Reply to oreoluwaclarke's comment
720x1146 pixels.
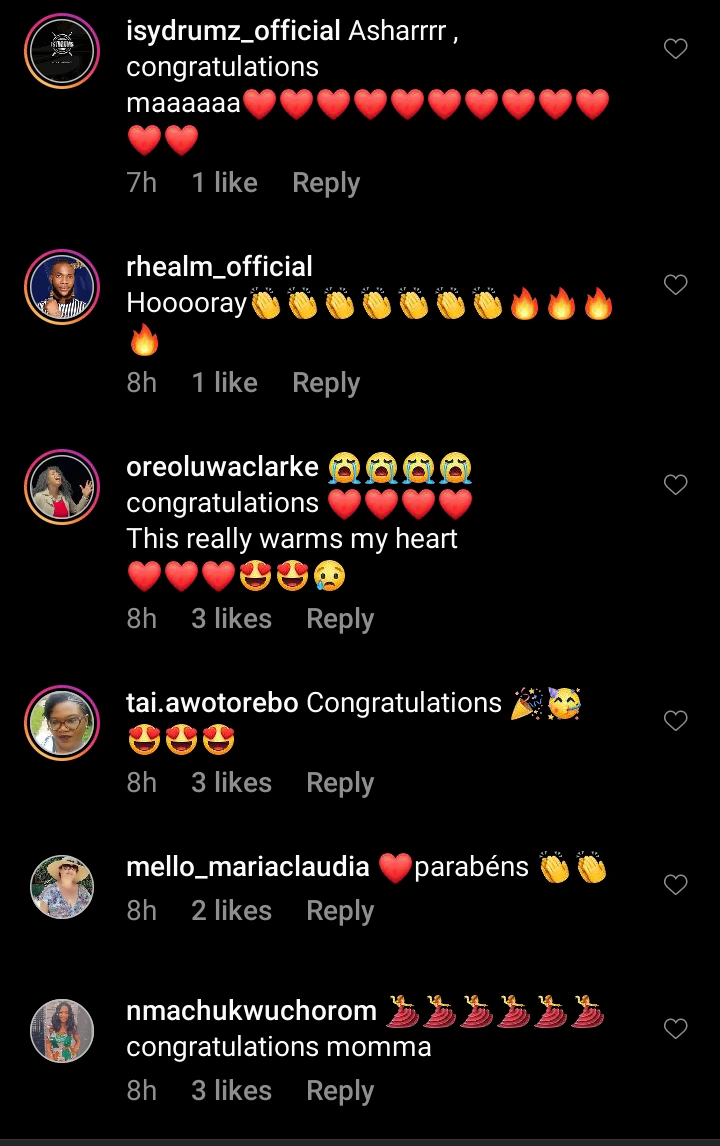(x=339, y=619)
